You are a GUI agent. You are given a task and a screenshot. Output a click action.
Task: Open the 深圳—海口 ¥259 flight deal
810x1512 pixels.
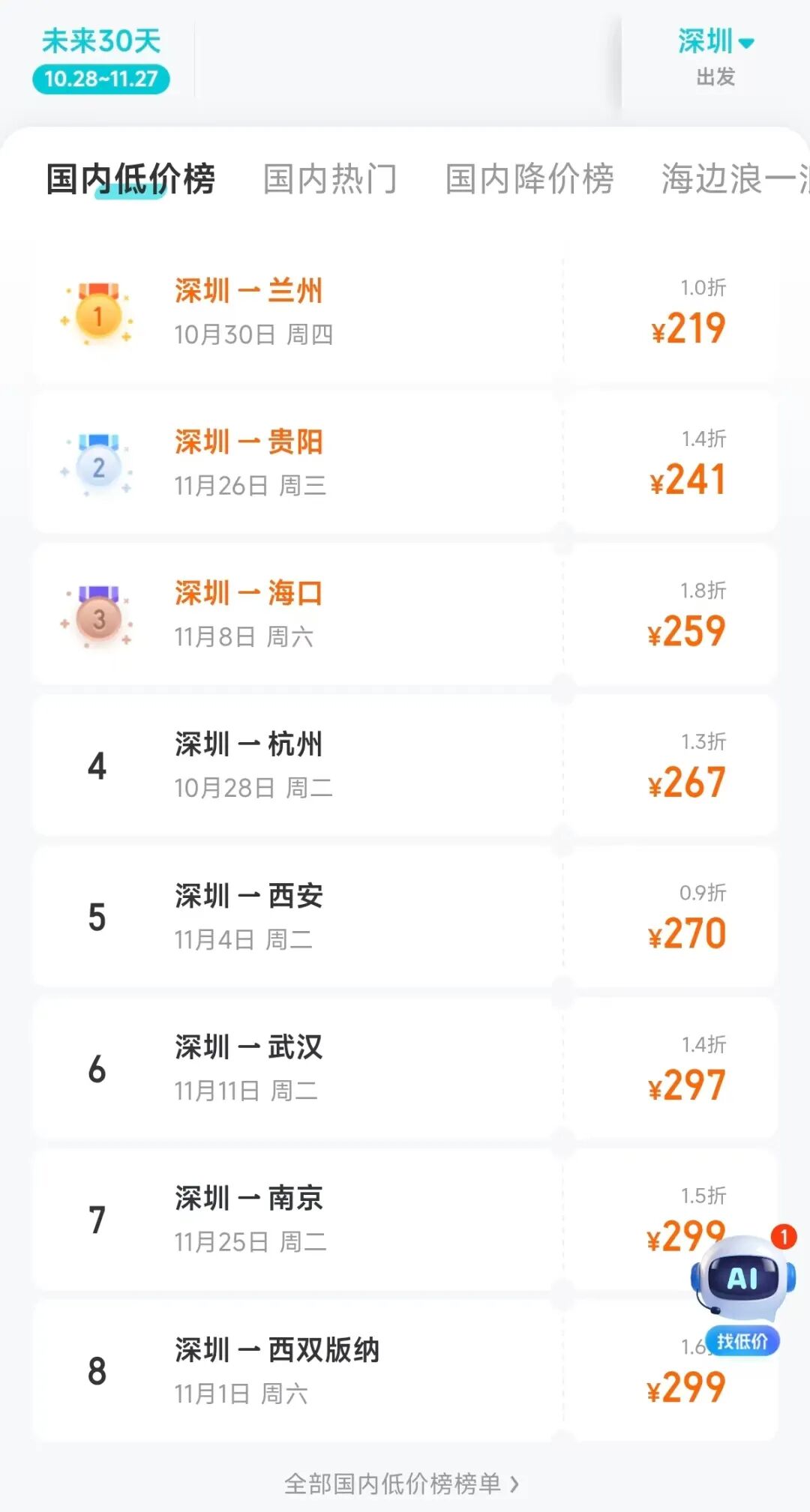tap(405, 615)
